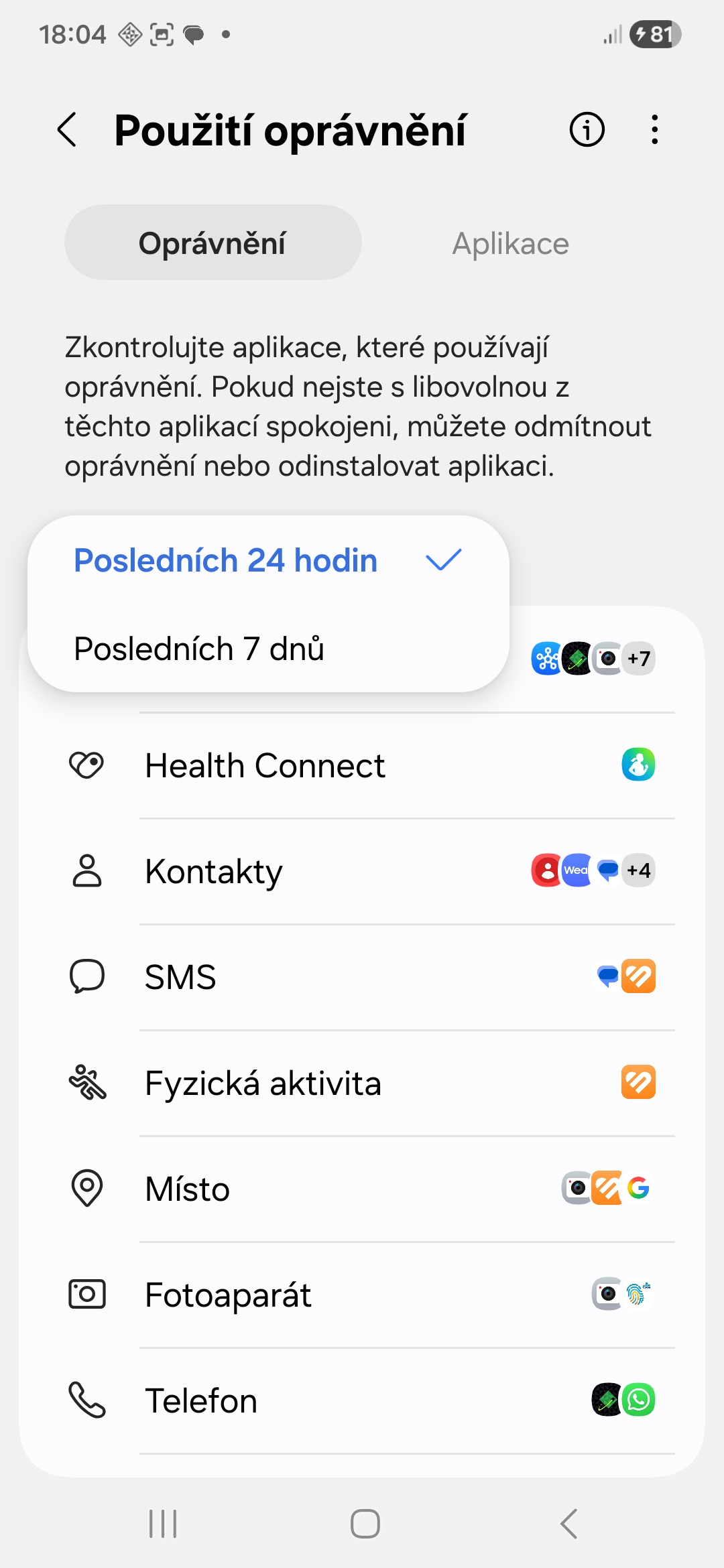The width and height of the screenshot is (724, 1568).
Task: Open Místo permission usage
Action: (362, 1189)
